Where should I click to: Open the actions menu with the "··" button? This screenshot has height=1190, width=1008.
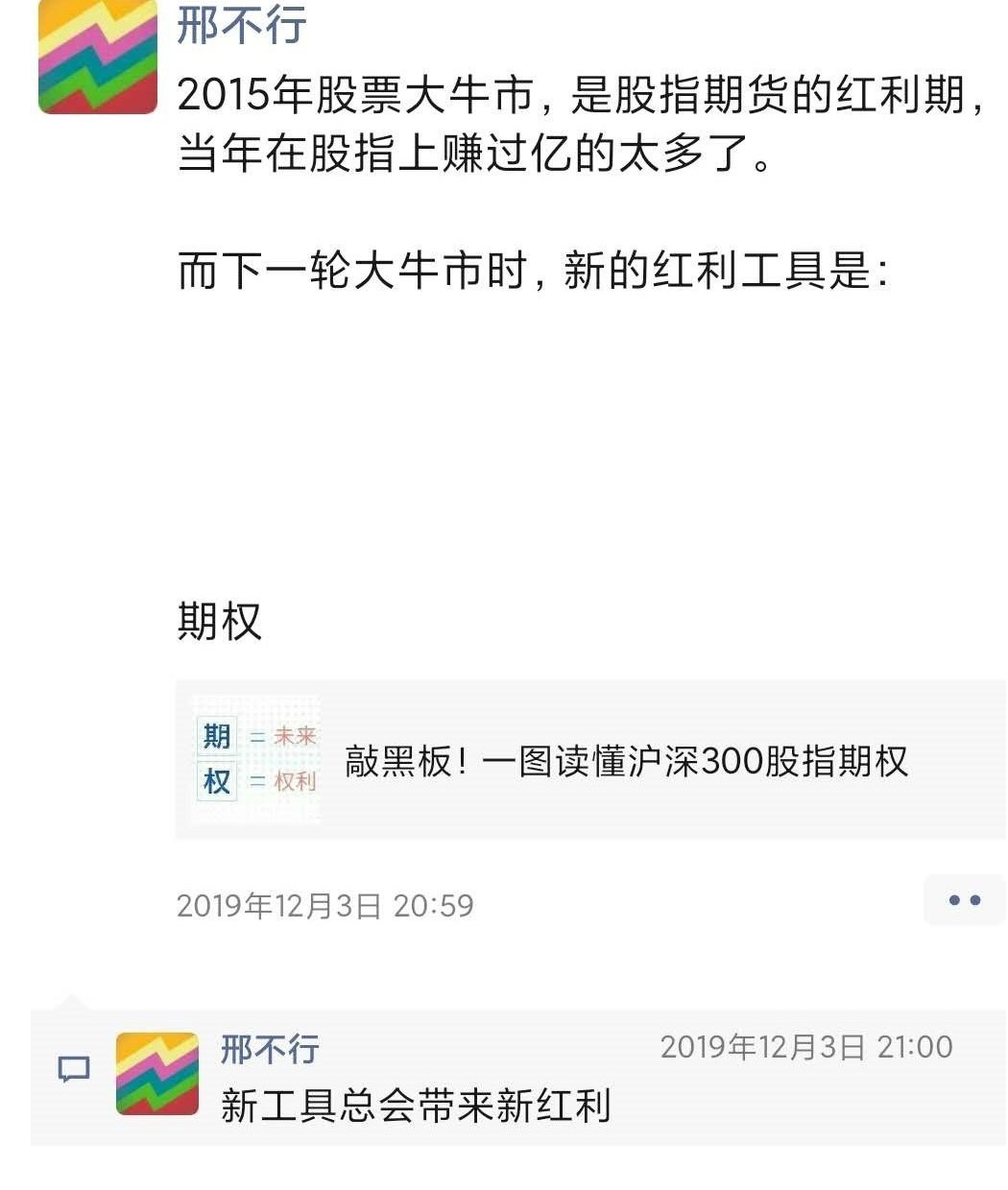pos(965,900)
